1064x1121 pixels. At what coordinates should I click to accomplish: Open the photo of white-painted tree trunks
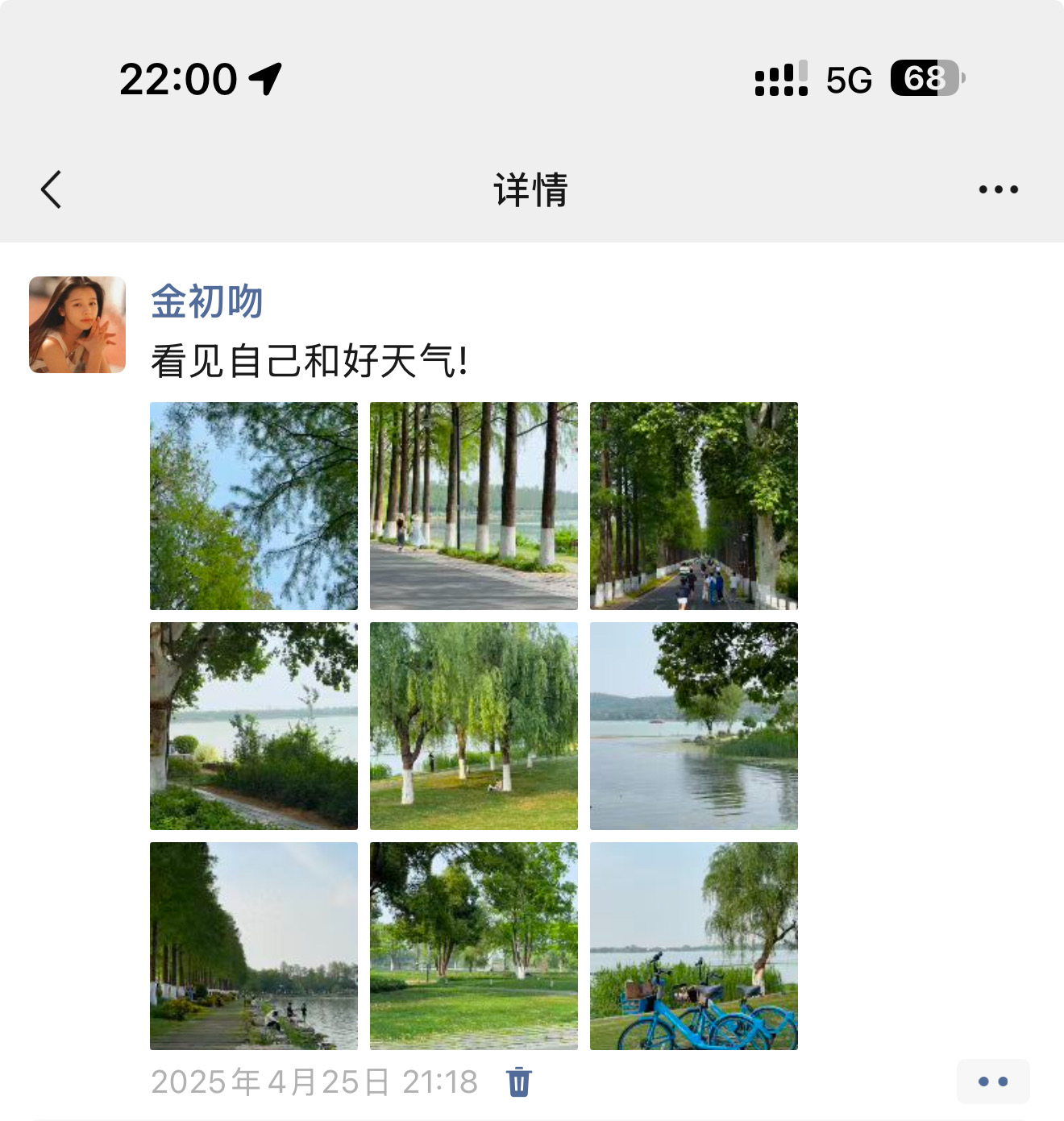tap(473, 505)
